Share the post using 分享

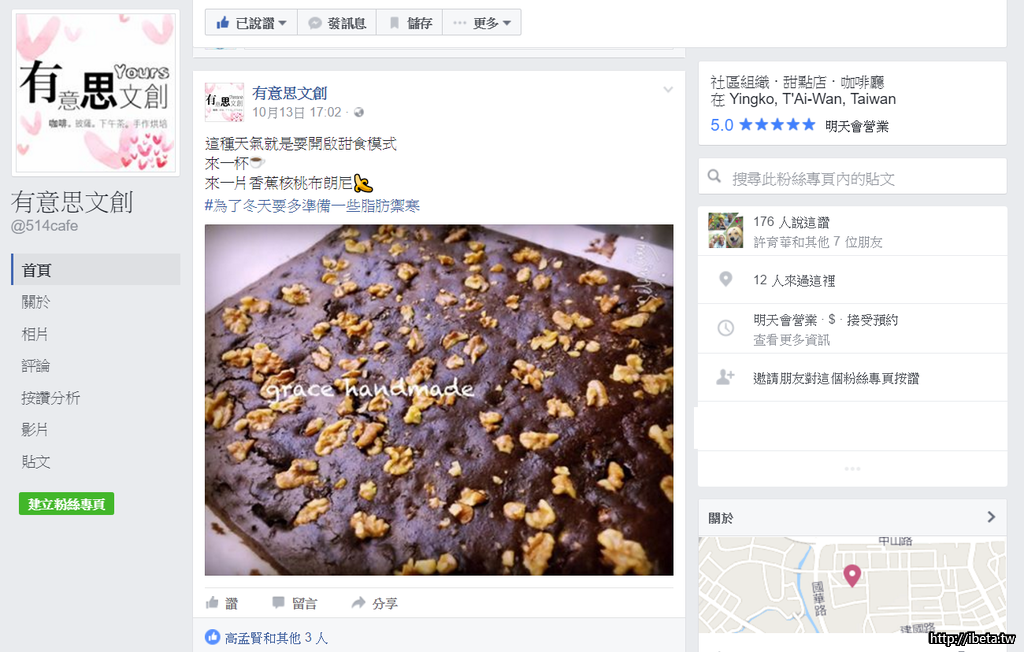pyautogui.click(x=375, y=603)
